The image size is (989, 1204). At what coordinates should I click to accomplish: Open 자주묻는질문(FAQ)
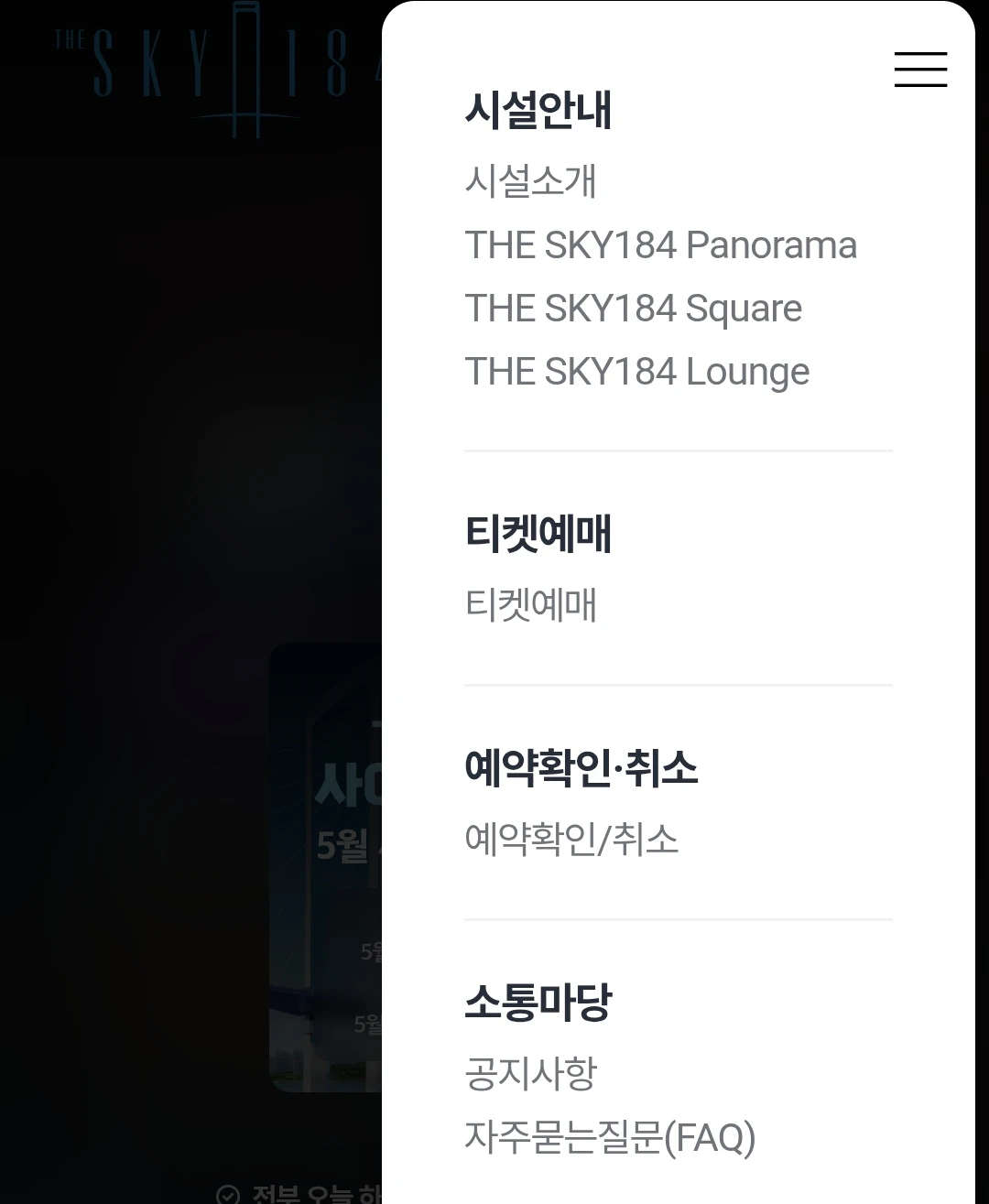tap(610, 1138)
